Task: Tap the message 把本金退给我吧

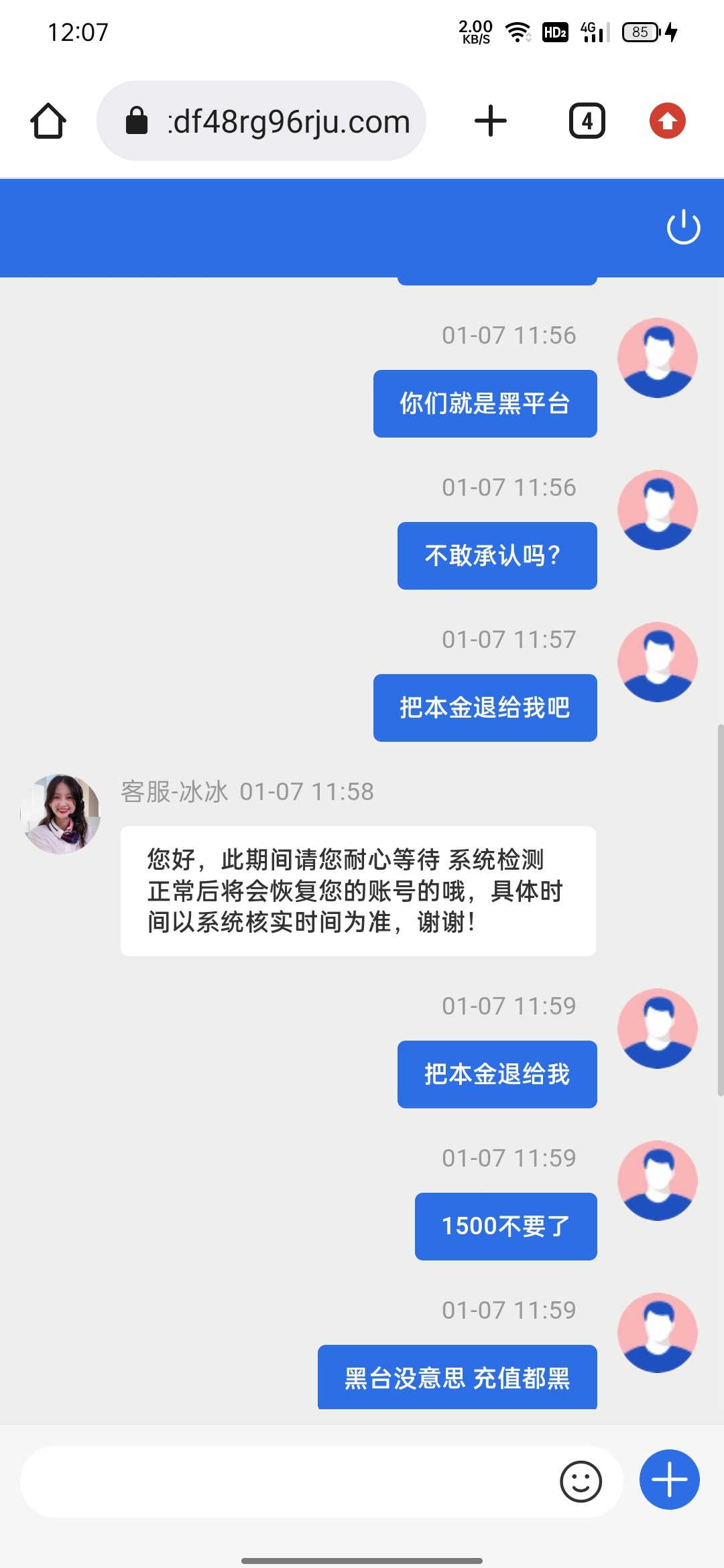Action: pyautogui.click(x=484, y=708)
